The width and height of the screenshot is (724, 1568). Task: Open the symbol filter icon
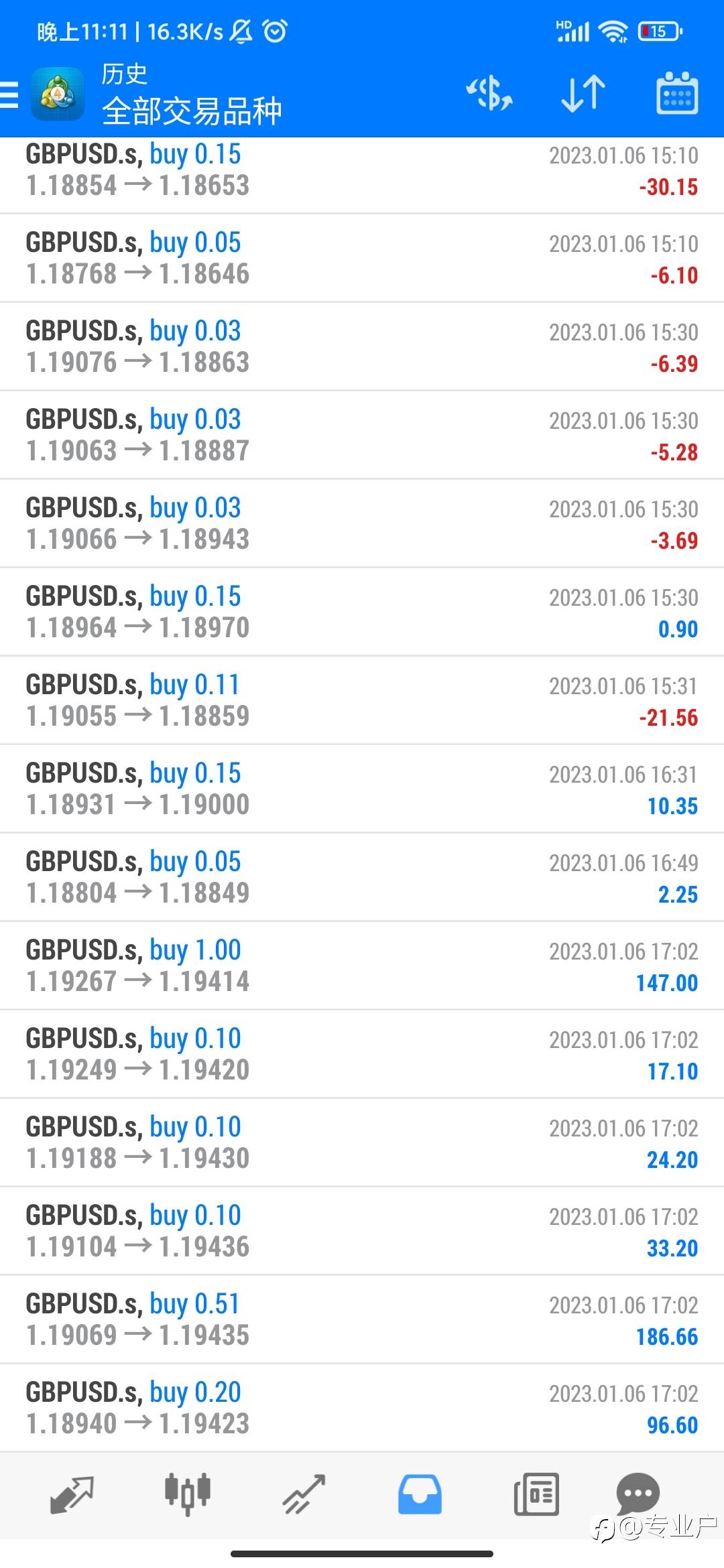(x=490, y=92)
